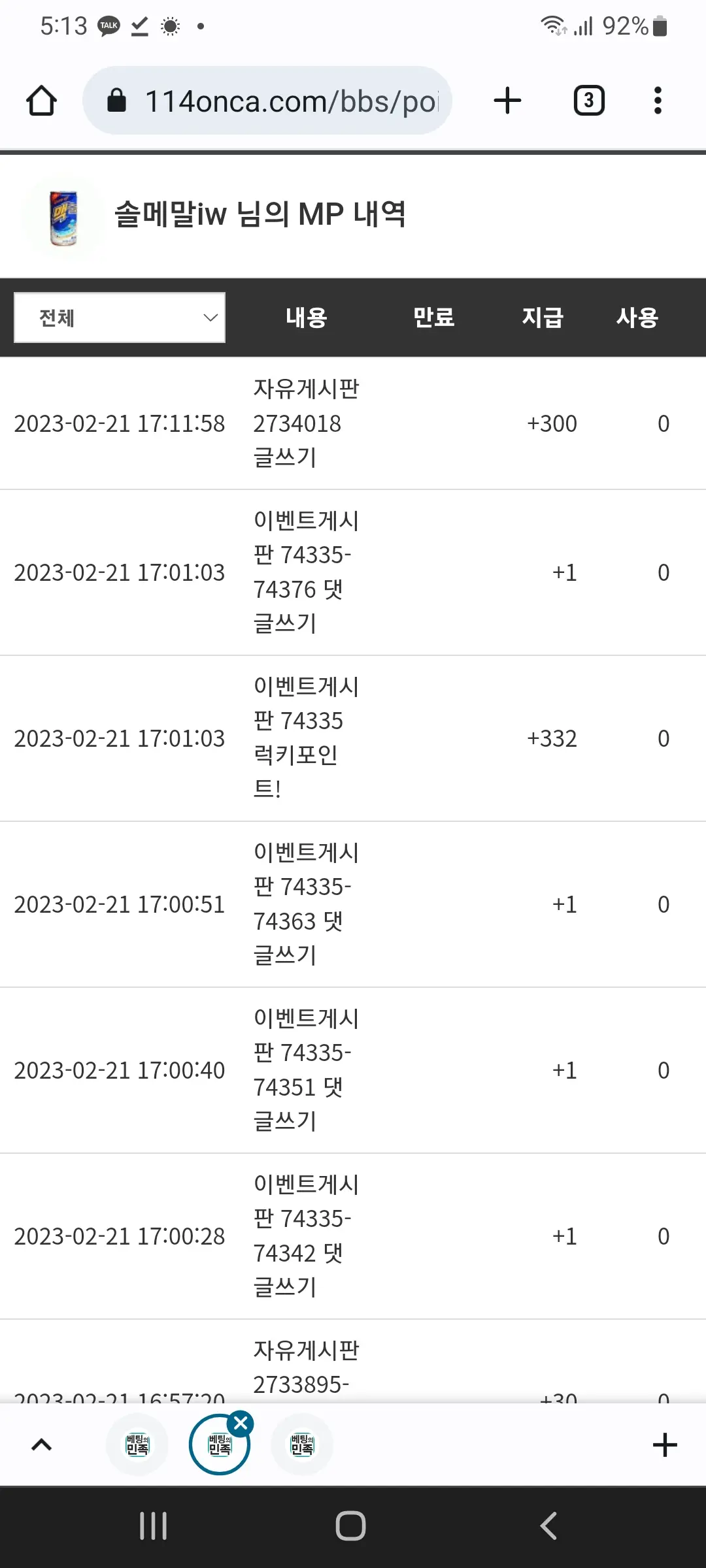The width and height of the screenshot is (706, 1568).
Task: Open the recent apps view
Action: tap(154, 1526)
